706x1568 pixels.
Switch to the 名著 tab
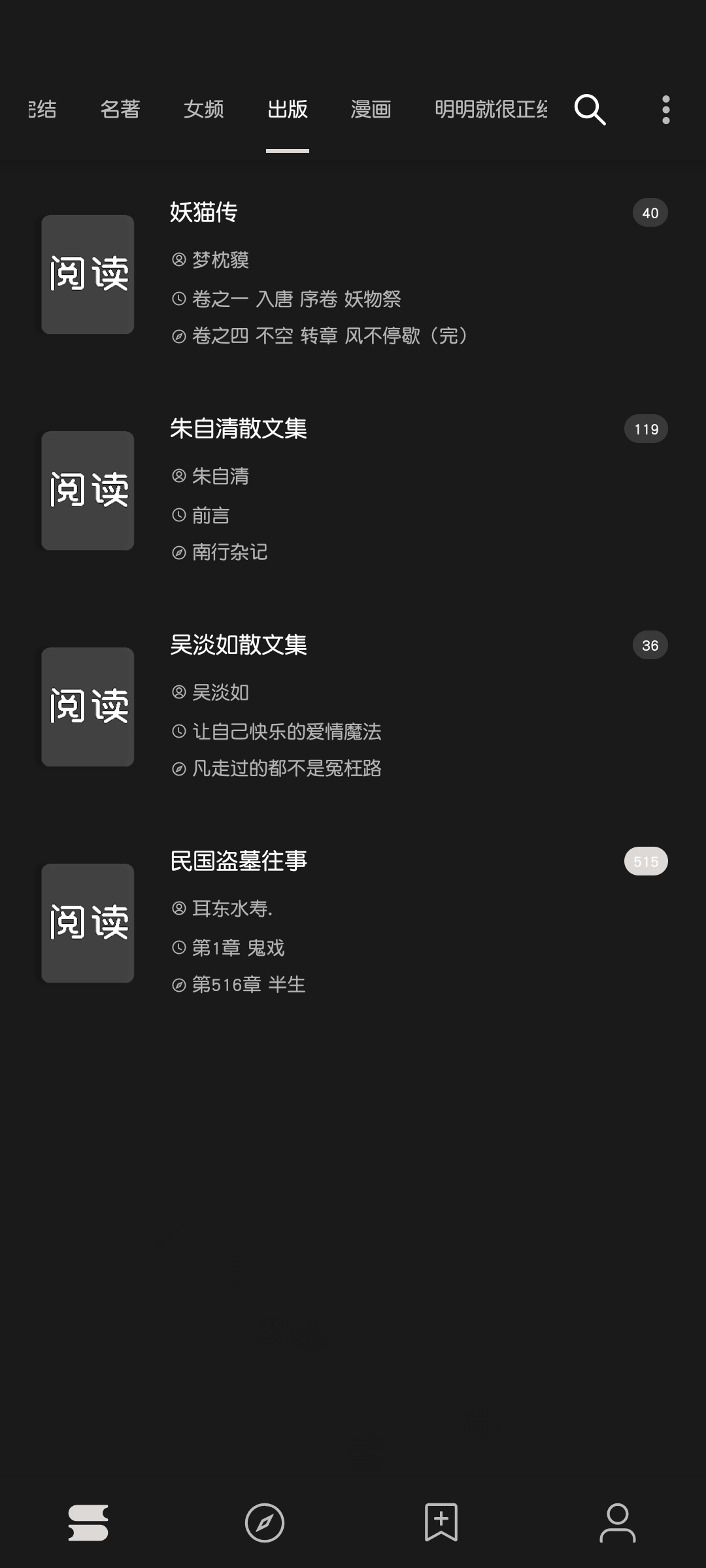pyautogui.click(x=120, y=109)
